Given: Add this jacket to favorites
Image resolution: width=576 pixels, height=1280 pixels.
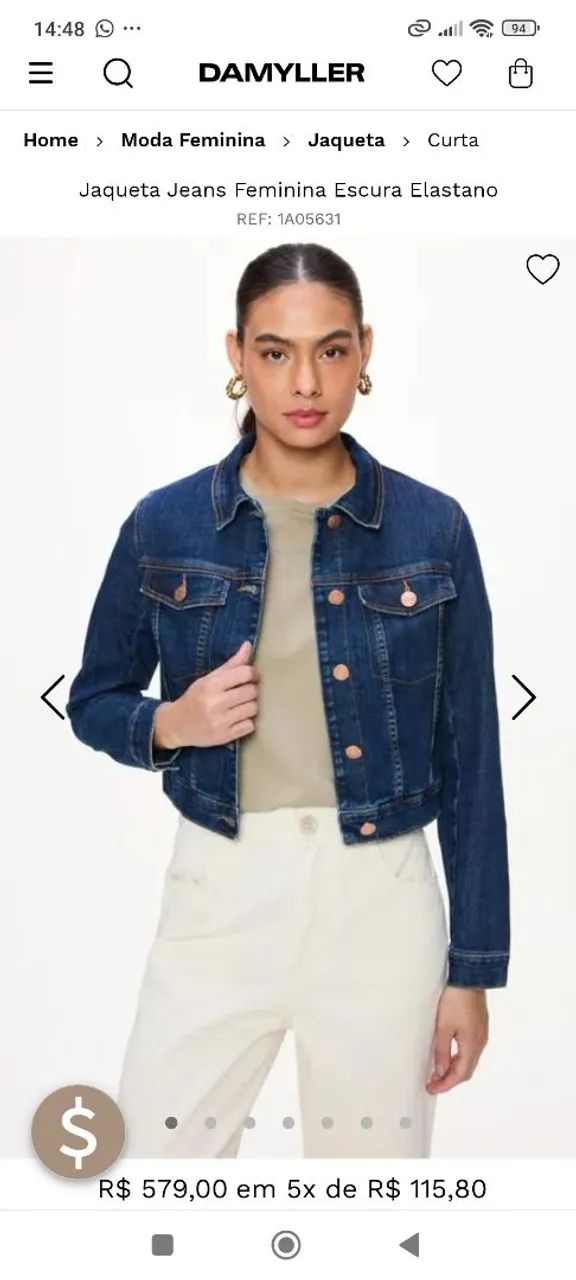Looking at the screenshot, I should [x=542, y=269].
